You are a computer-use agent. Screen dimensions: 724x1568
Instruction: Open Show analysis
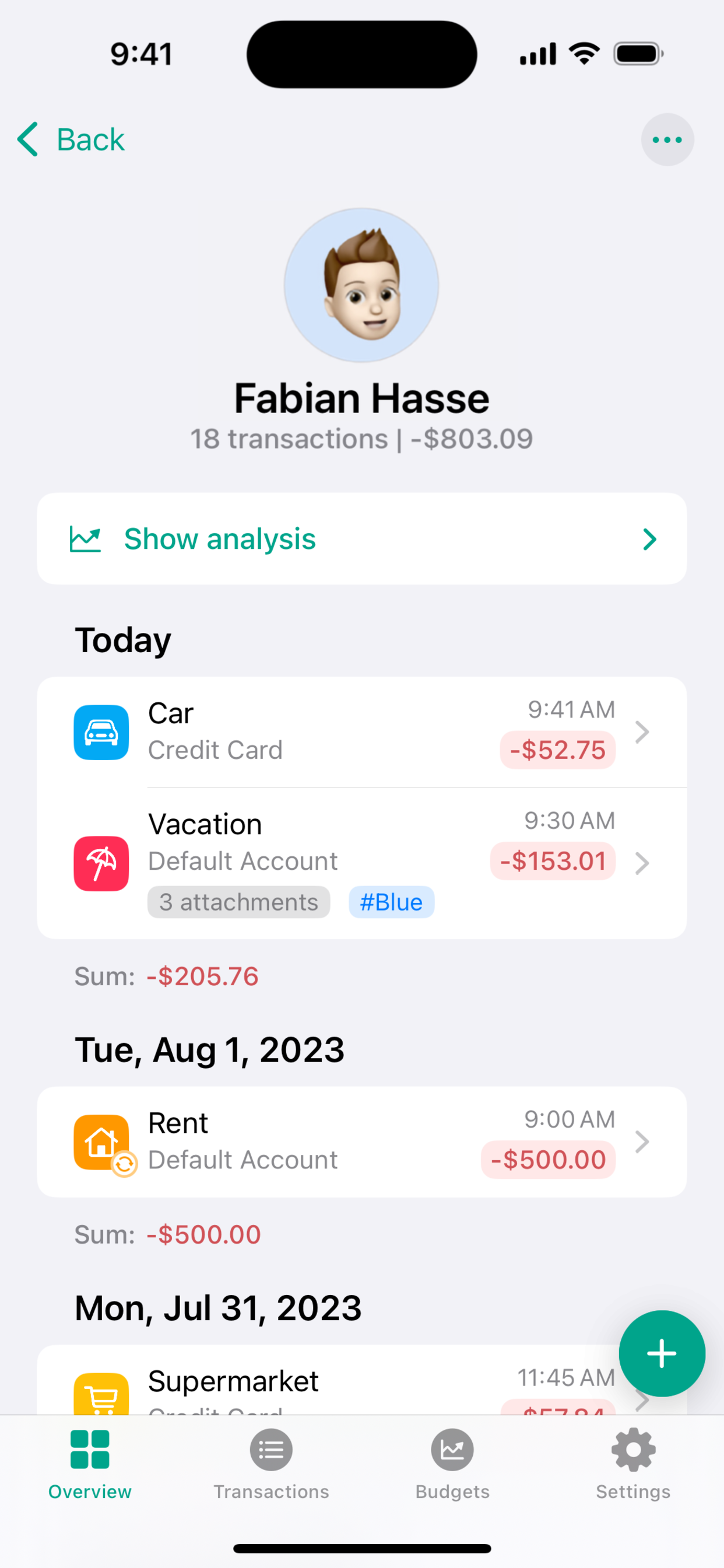pyautogui.click(x=361, y=538)
